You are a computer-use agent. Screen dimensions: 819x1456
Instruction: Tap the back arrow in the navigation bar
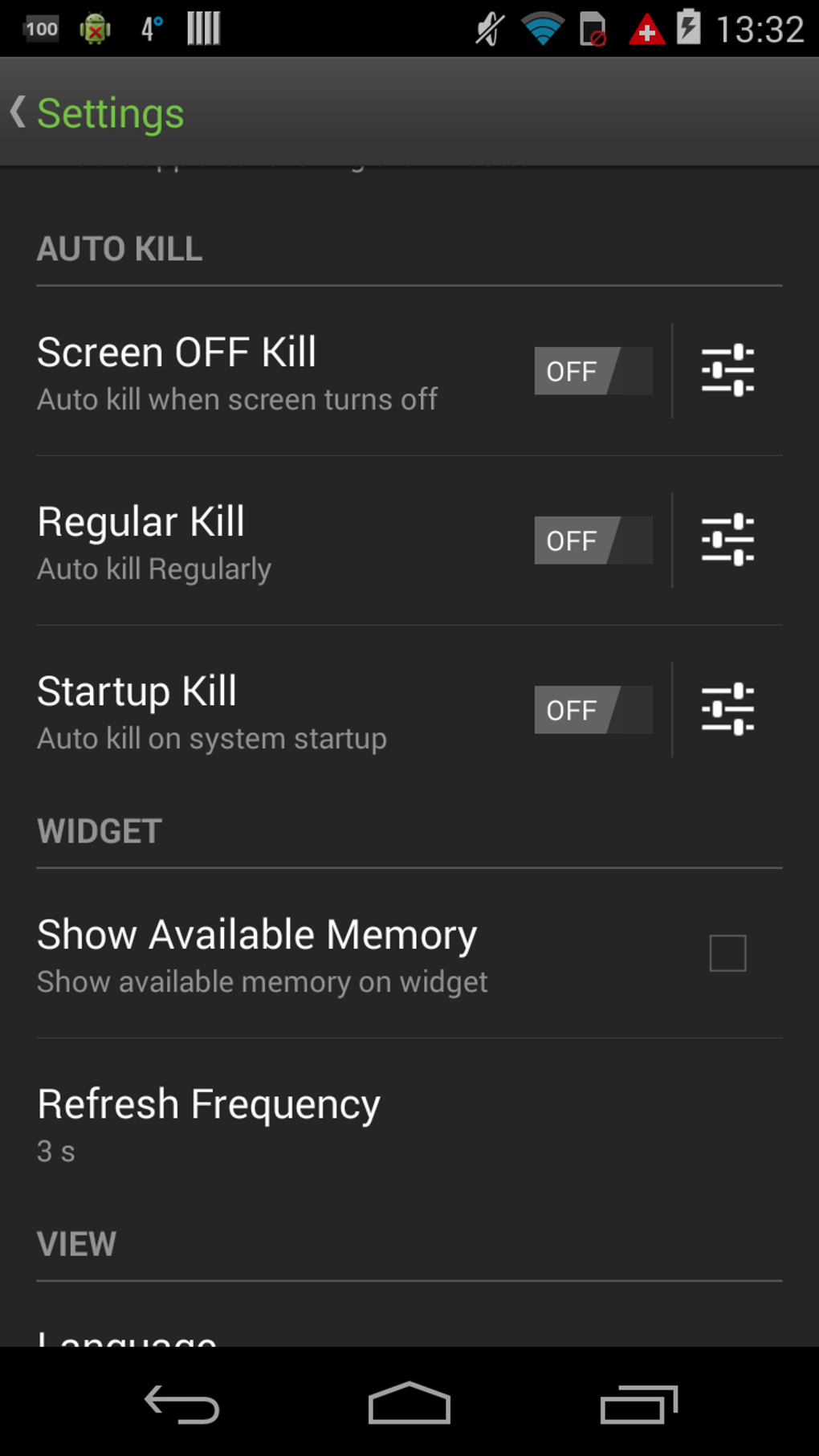181,1403
